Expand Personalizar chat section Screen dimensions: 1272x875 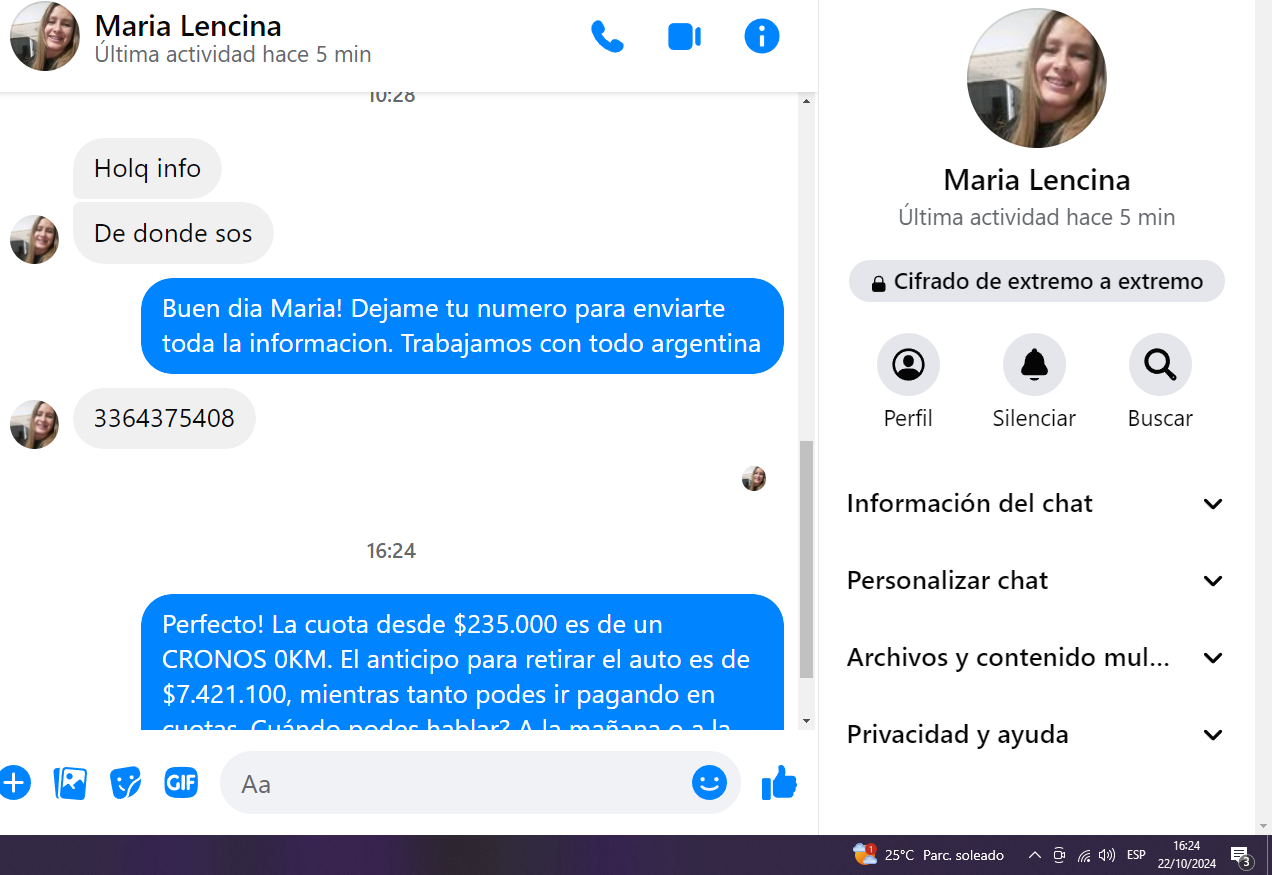pos(1035,581)
